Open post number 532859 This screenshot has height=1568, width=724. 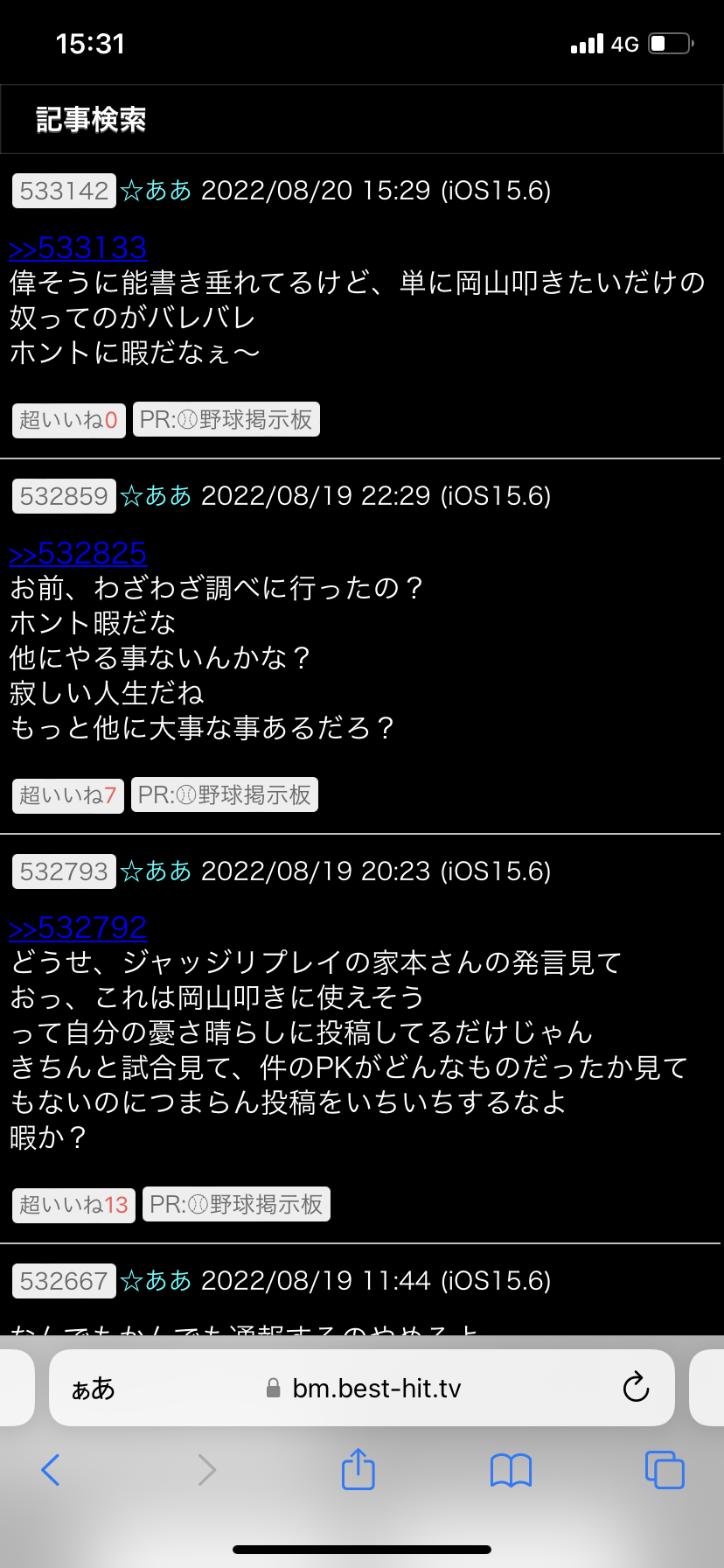[x=64, y=496]
